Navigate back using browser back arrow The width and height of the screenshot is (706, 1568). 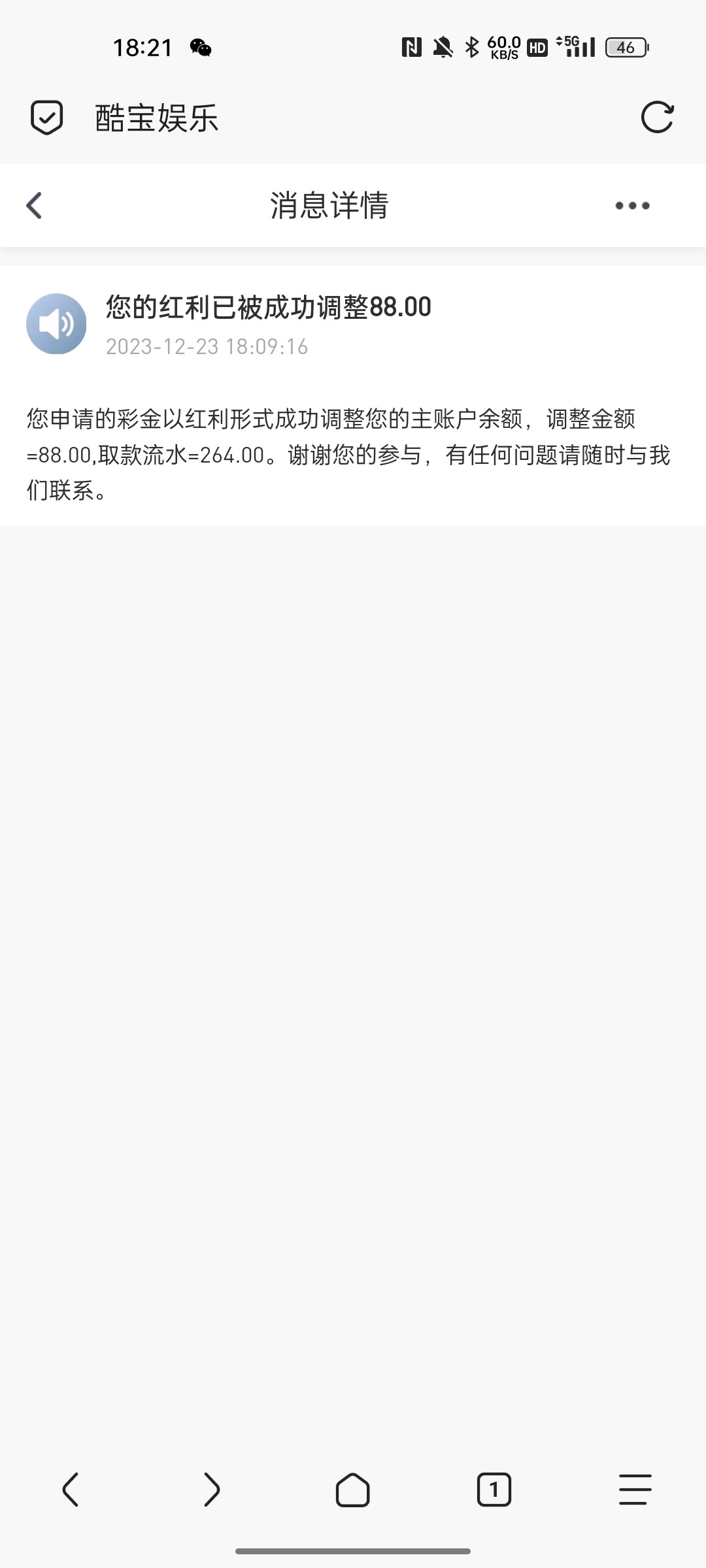(71, 1490)
